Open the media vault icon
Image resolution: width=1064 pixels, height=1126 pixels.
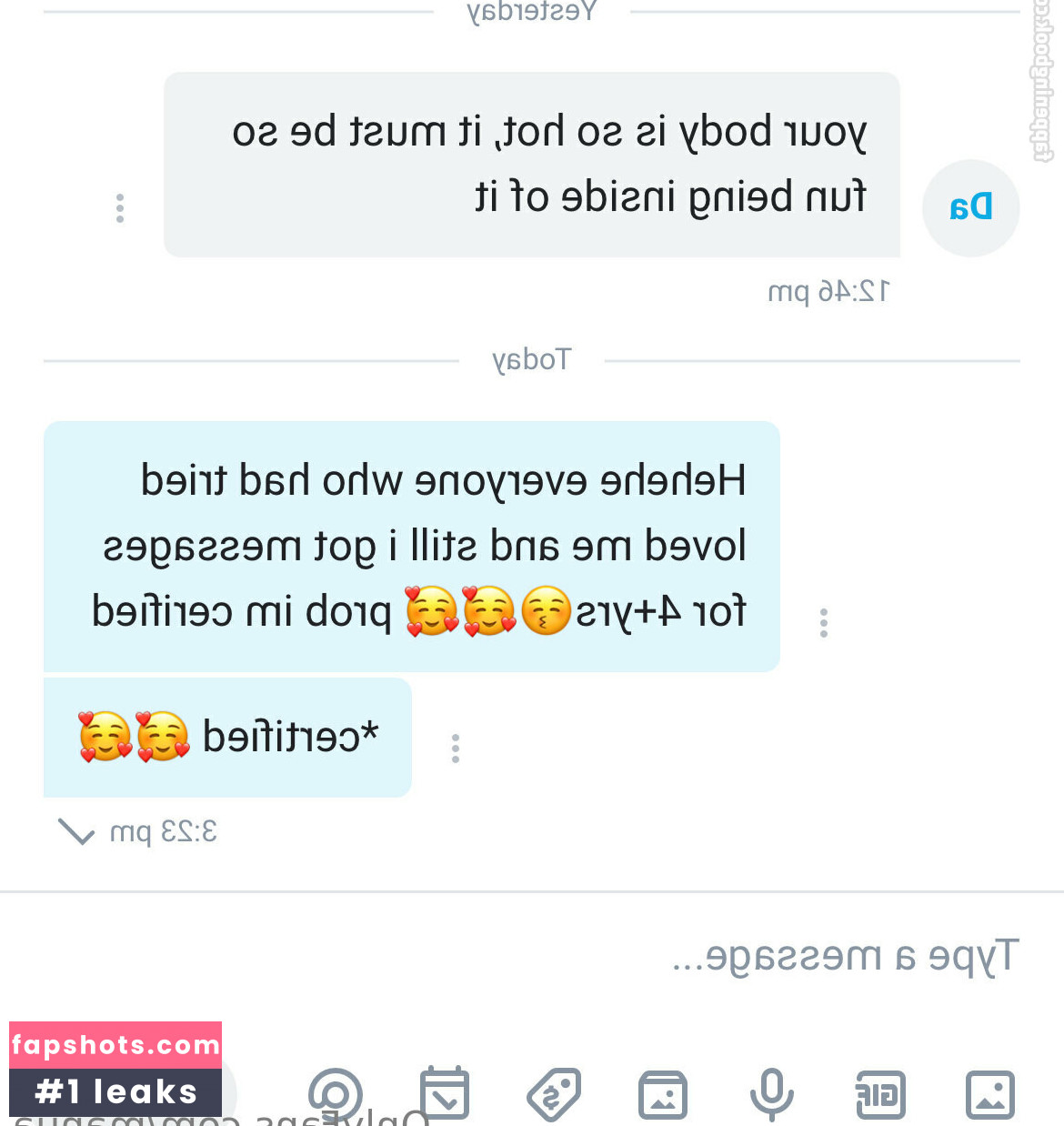pyautogui.click(x=663, y=1094)
